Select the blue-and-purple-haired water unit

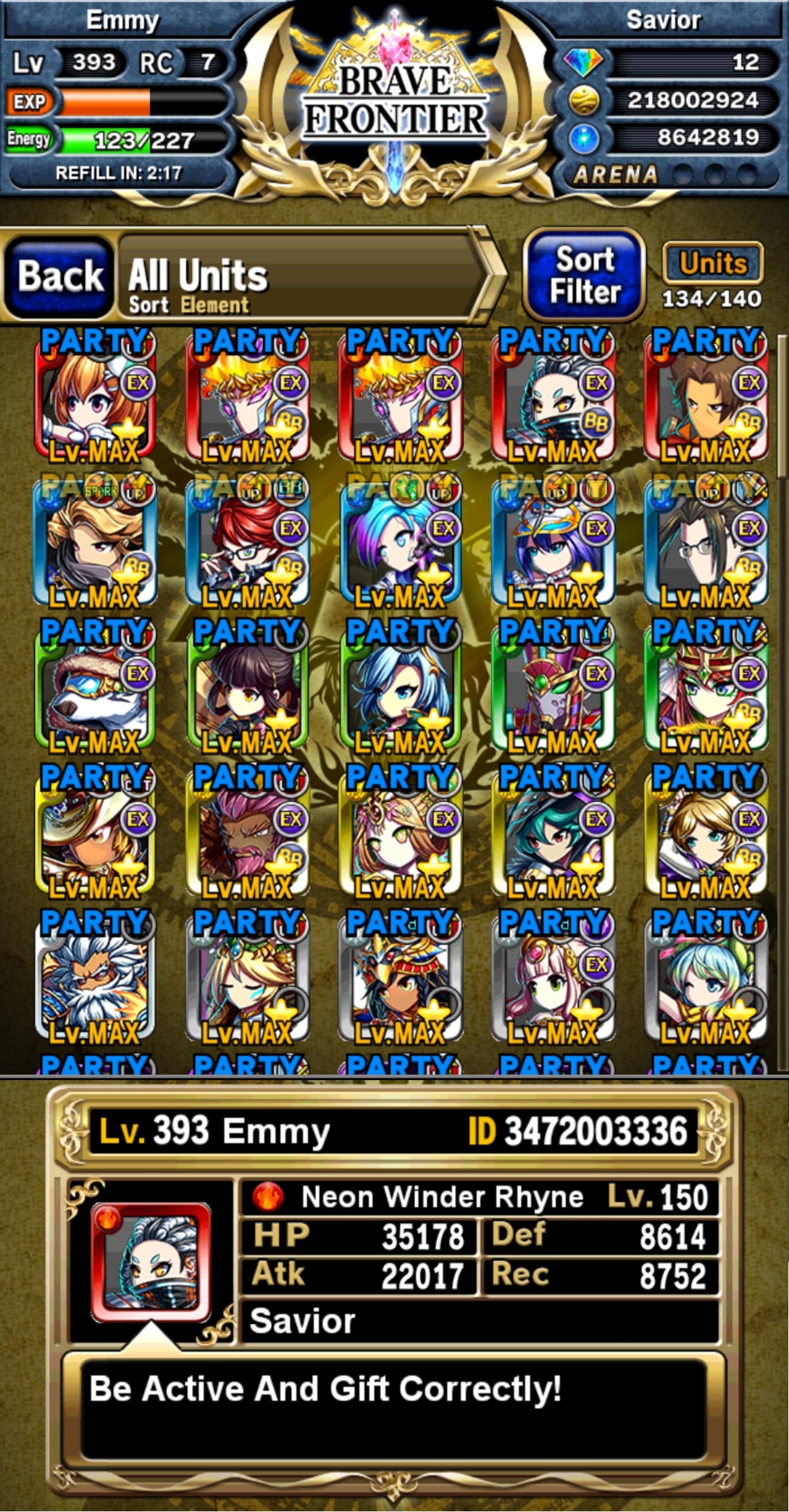[x=400, y=541]
